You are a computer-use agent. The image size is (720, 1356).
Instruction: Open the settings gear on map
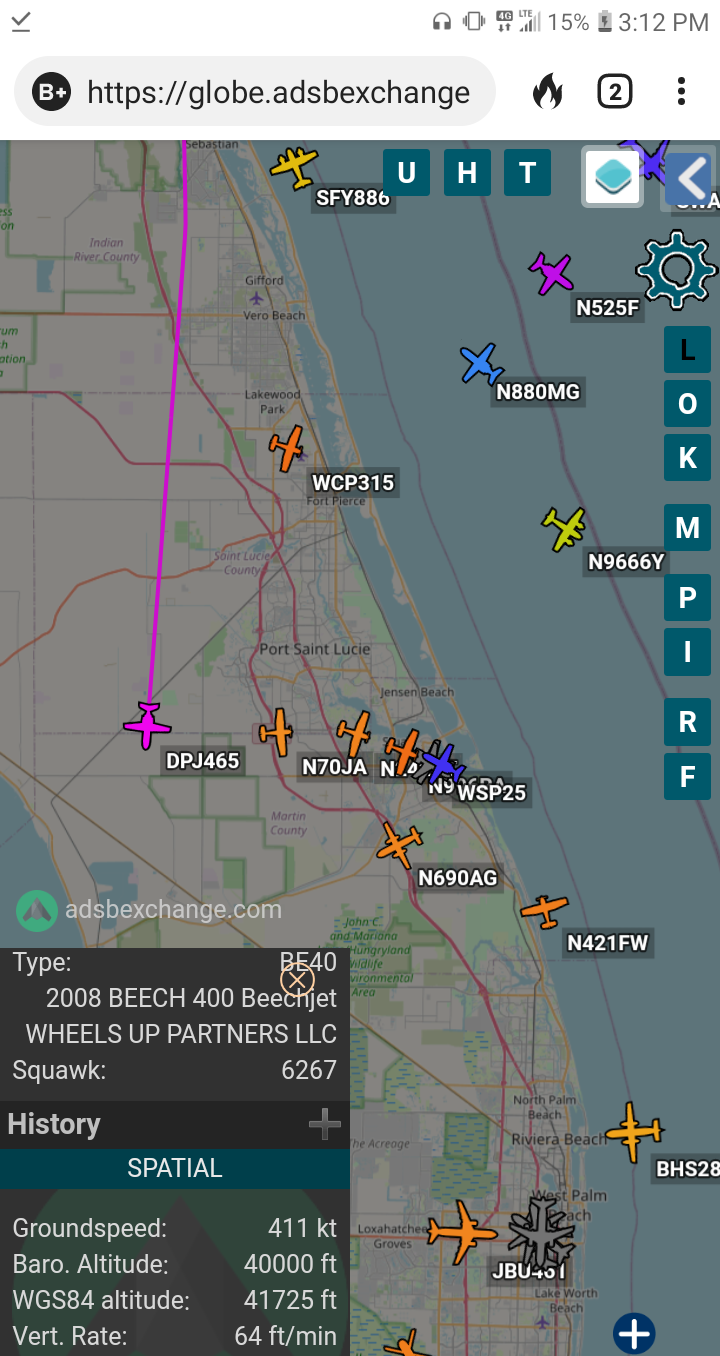tap(676, 269)
